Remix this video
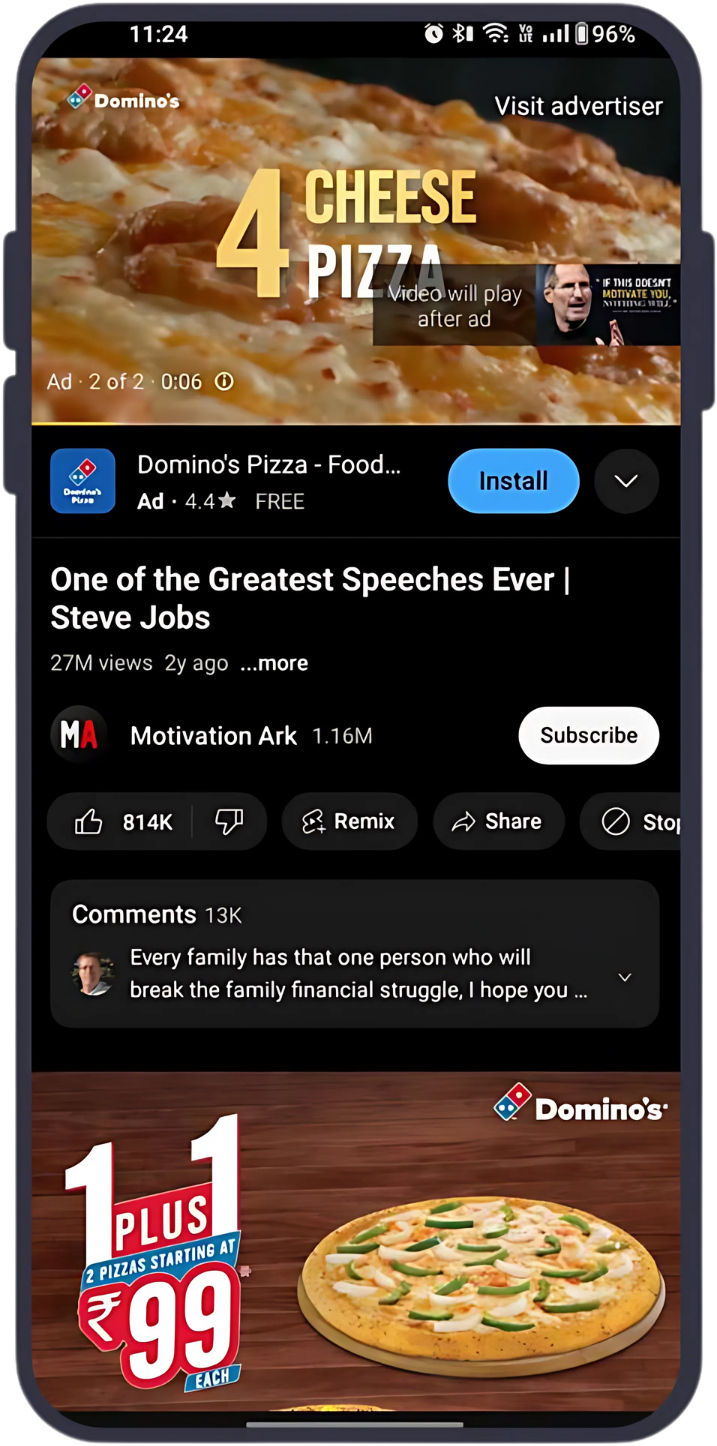This screenshot has height=1446, width=717. pyautogui.click(x=349, y=822)
